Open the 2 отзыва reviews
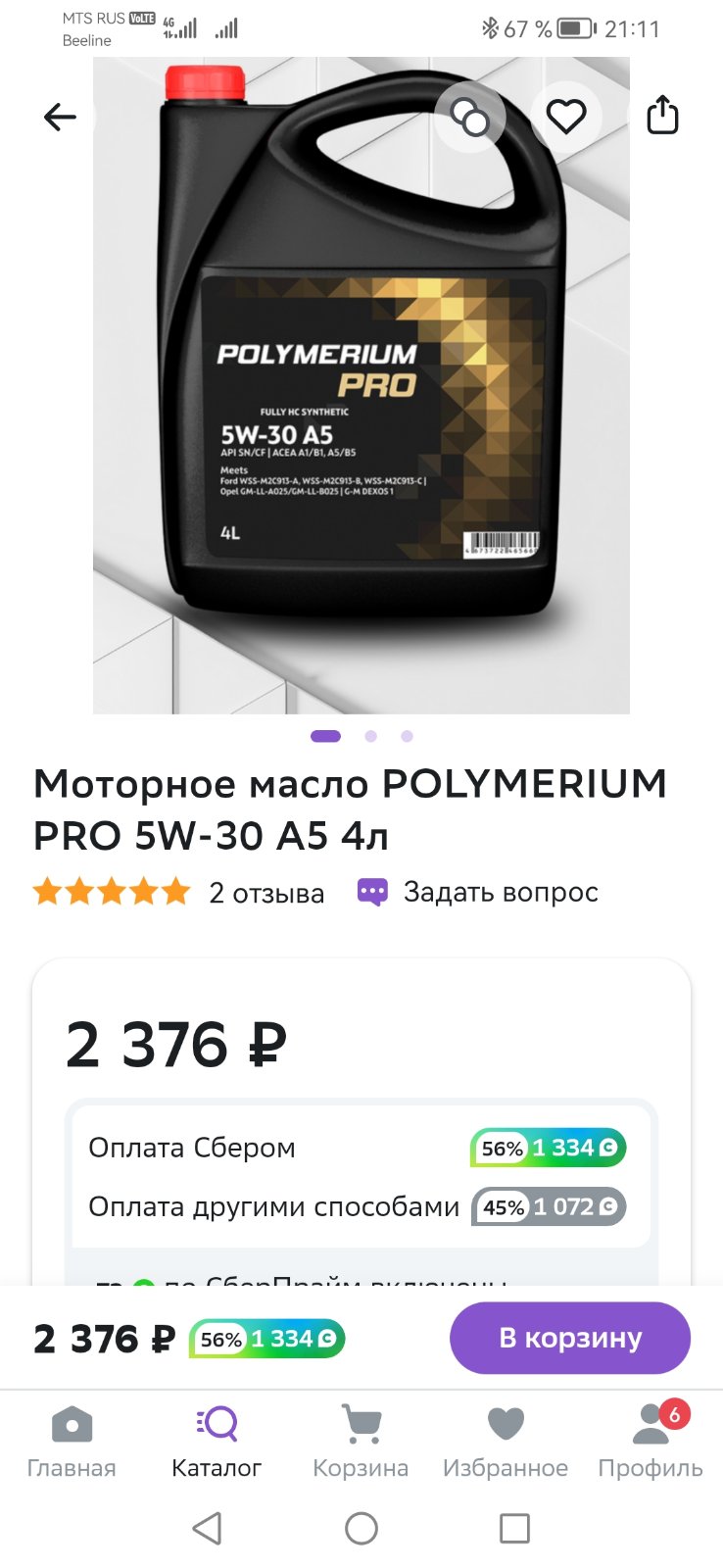 [266, 893]
